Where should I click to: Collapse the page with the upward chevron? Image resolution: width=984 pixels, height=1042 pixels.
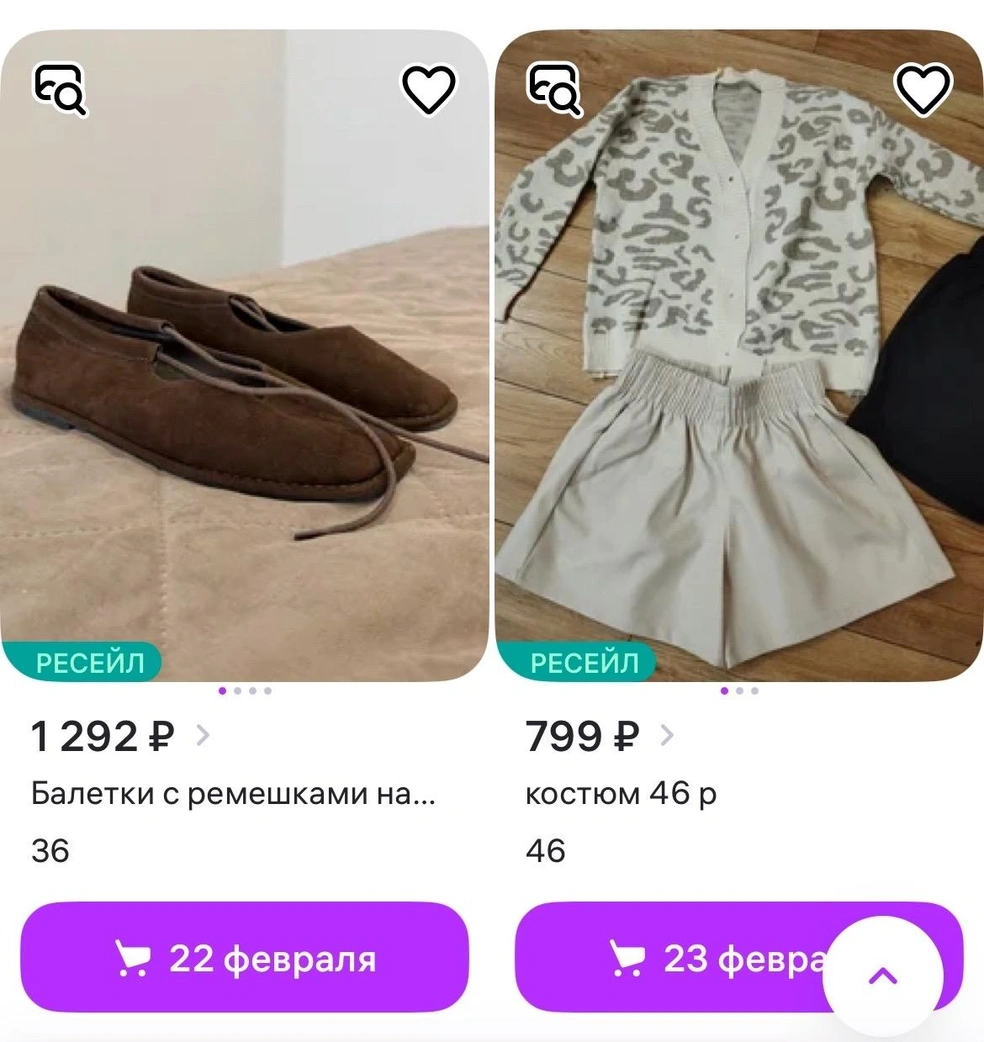881,977
